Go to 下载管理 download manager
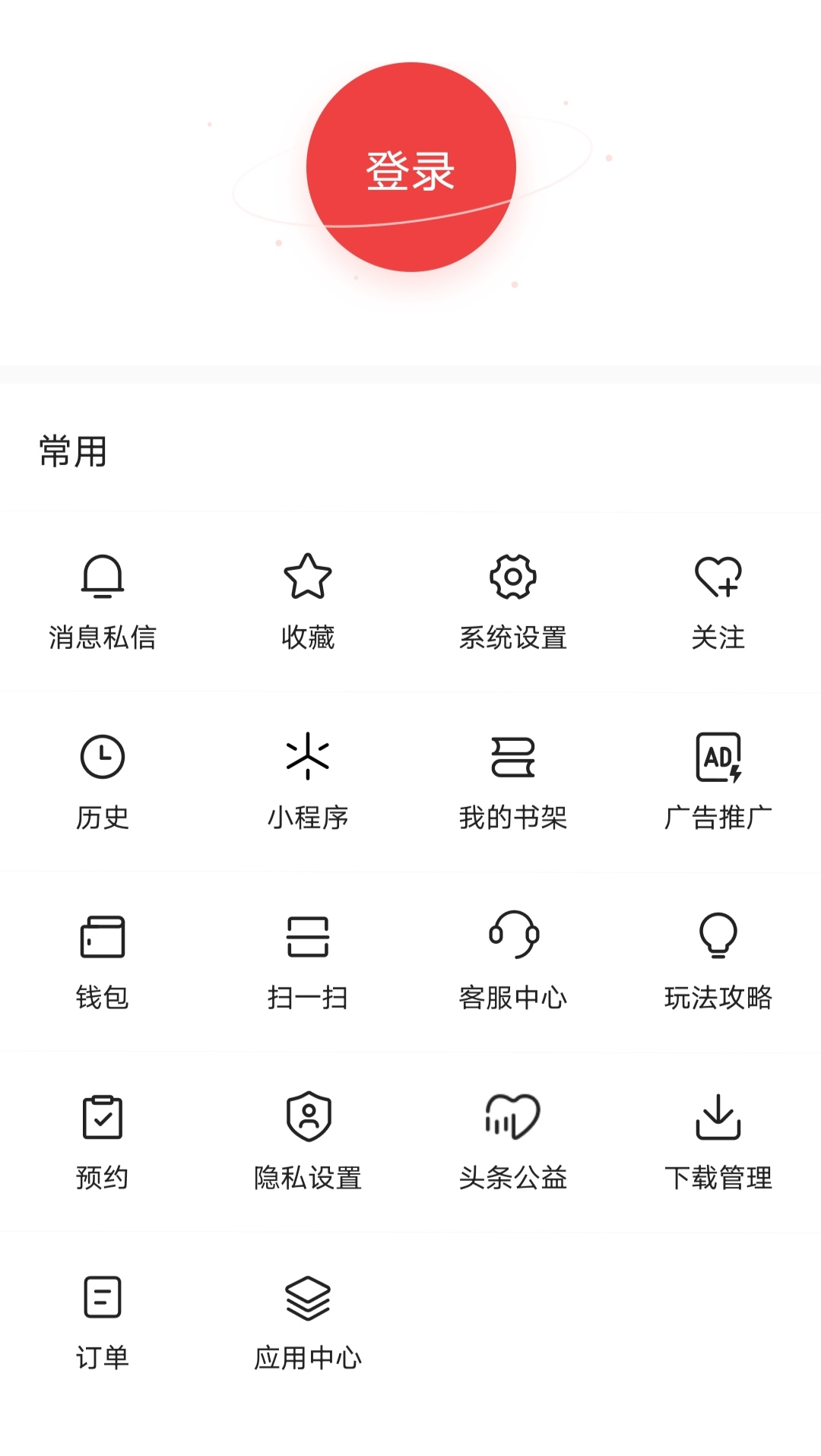 [x=718, y=1141]
